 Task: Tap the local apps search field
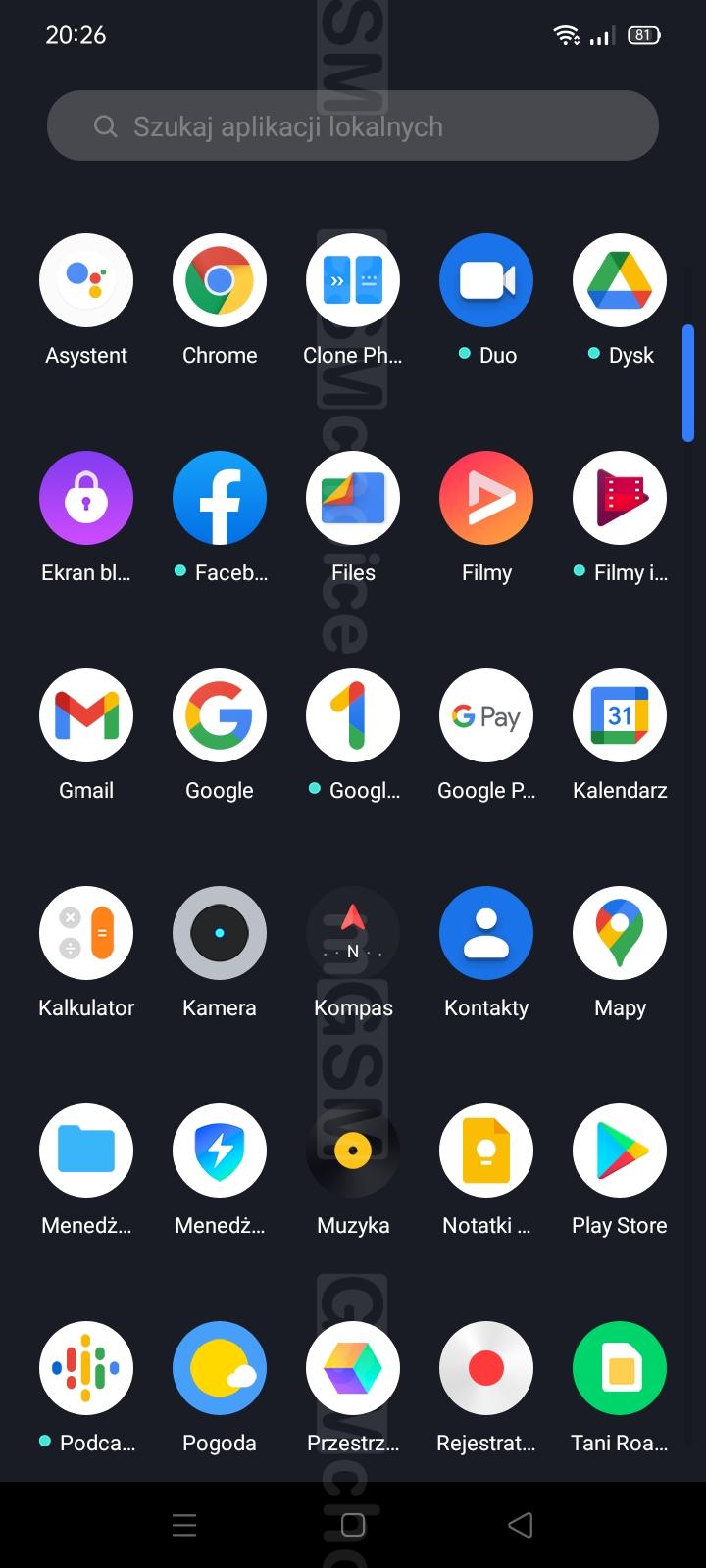[x=353, y=125]
